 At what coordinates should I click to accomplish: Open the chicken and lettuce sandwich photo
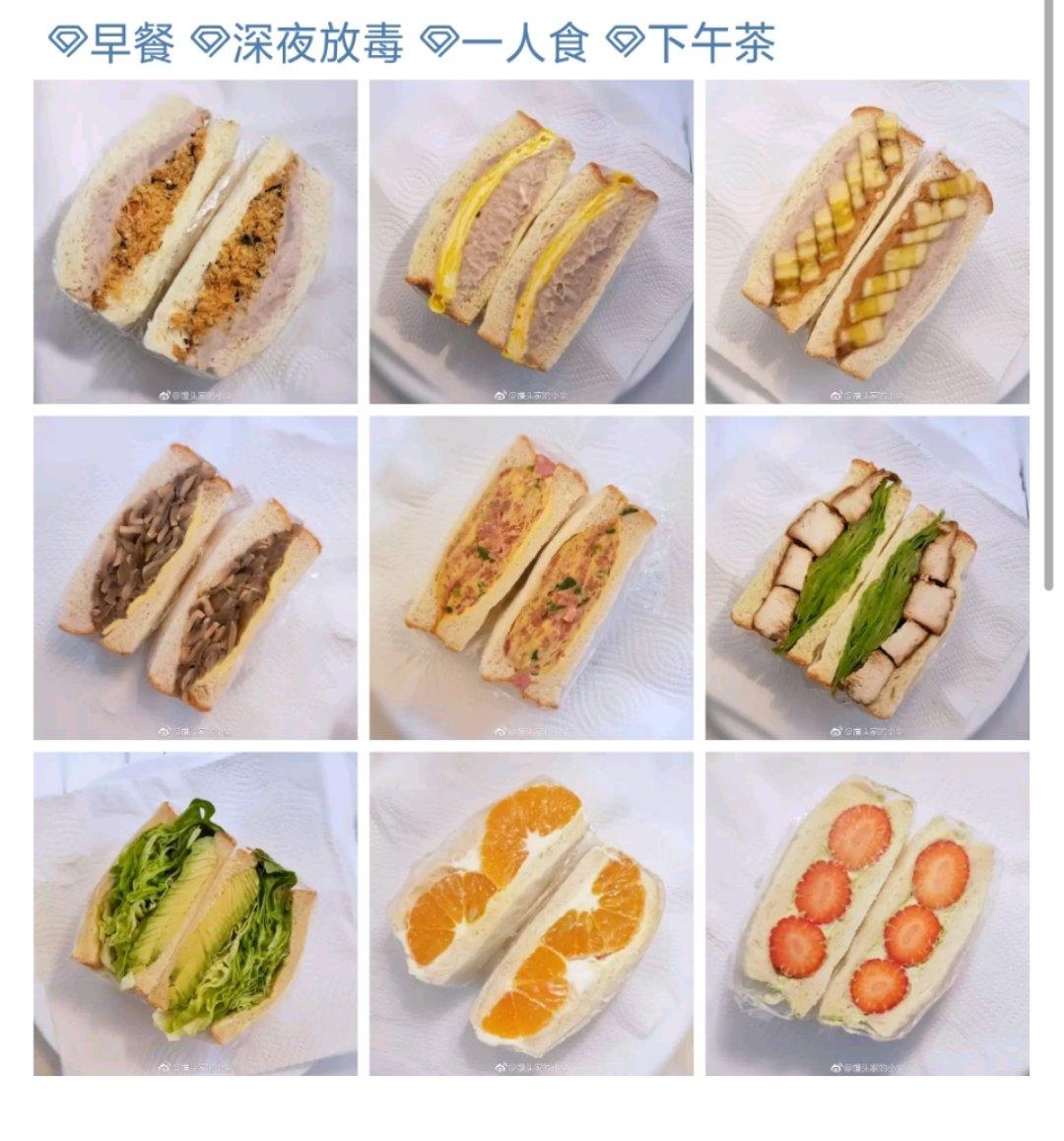(867, 577)
